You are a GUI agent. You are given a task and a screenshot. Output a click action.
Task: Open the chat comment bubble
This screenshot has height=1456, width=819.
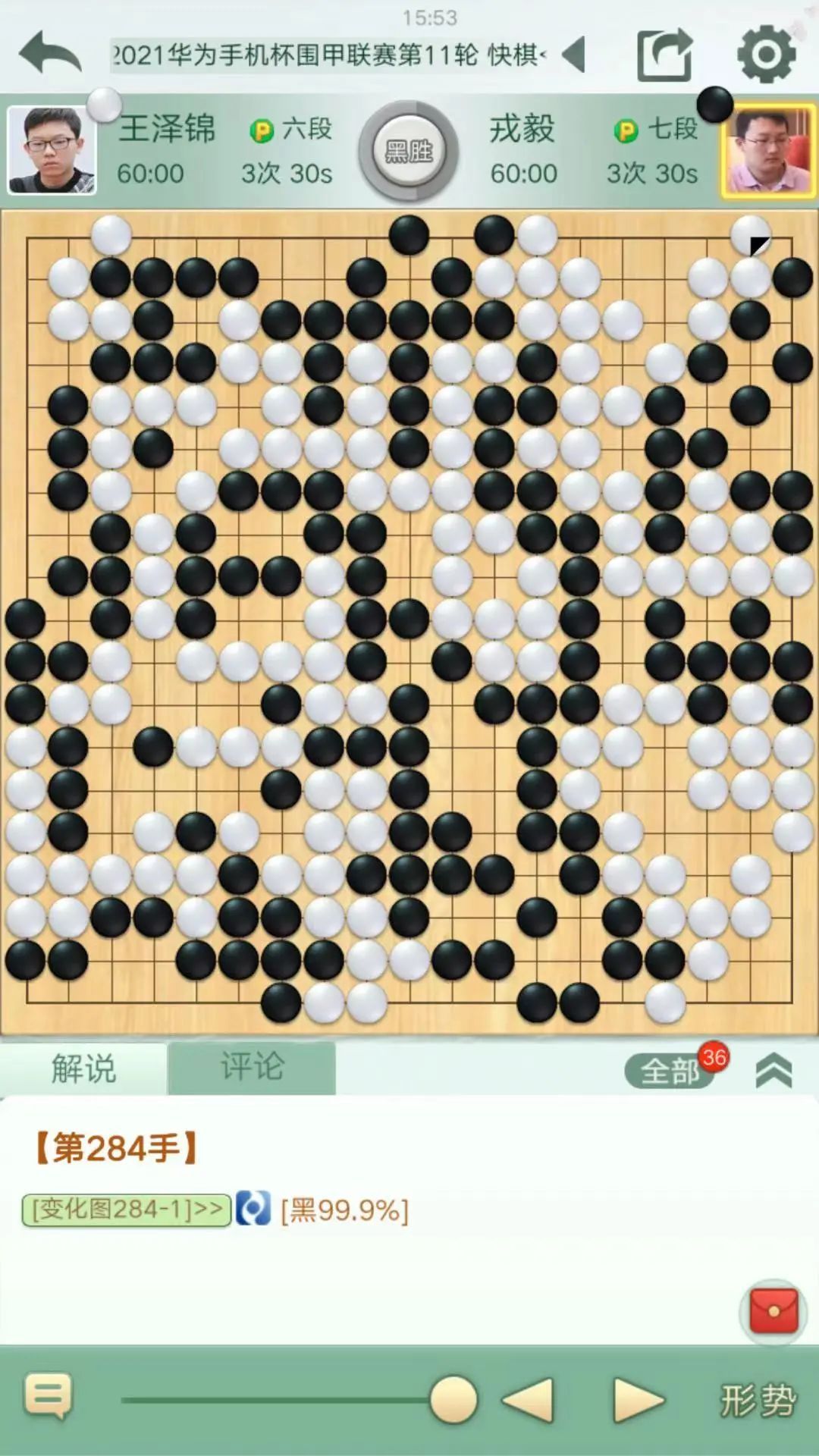pos(49,1395)
